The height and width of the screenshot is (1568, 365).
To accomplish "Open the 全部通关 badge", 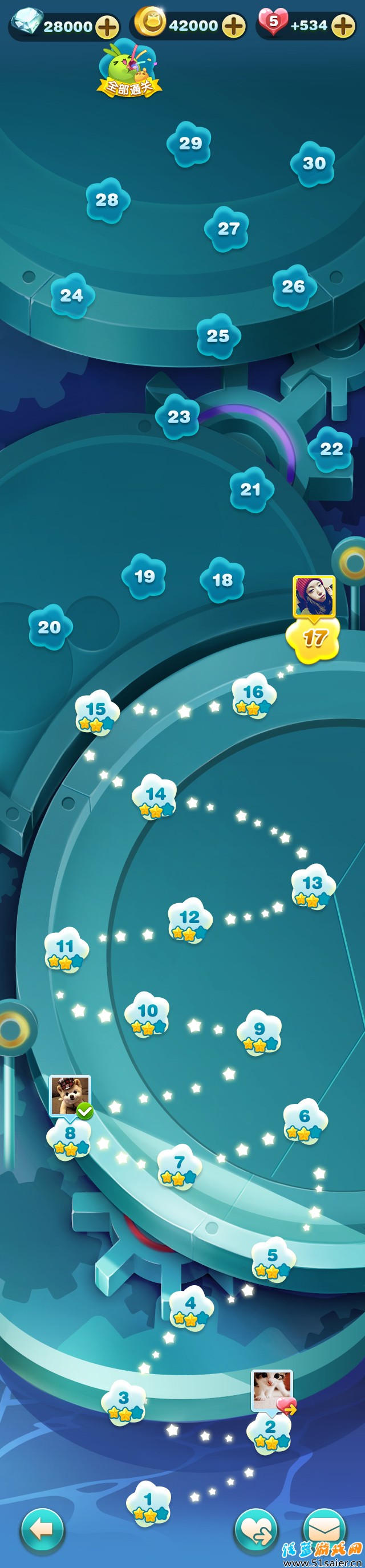I will [129, 70].
